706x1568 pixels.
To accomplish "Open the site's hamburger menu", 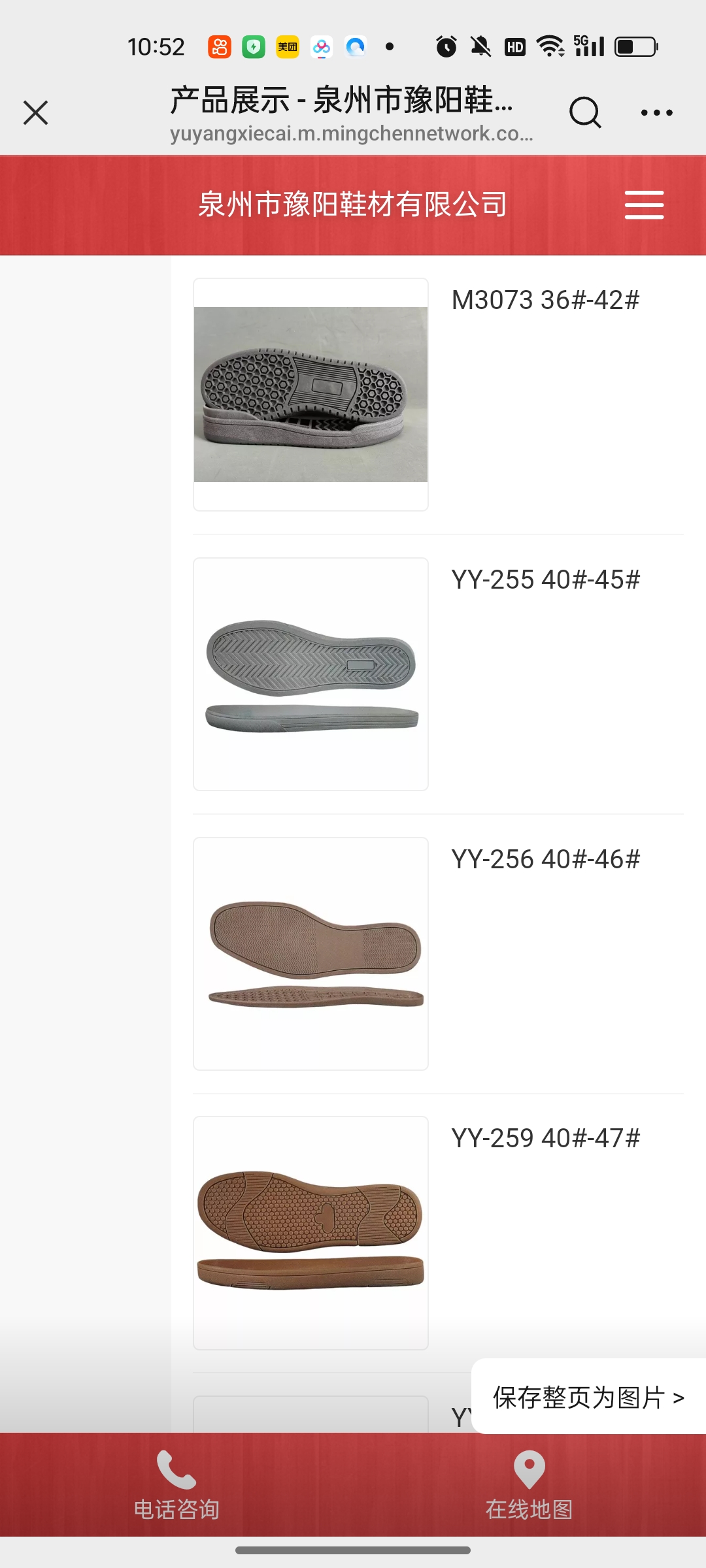I will point(644,205).
